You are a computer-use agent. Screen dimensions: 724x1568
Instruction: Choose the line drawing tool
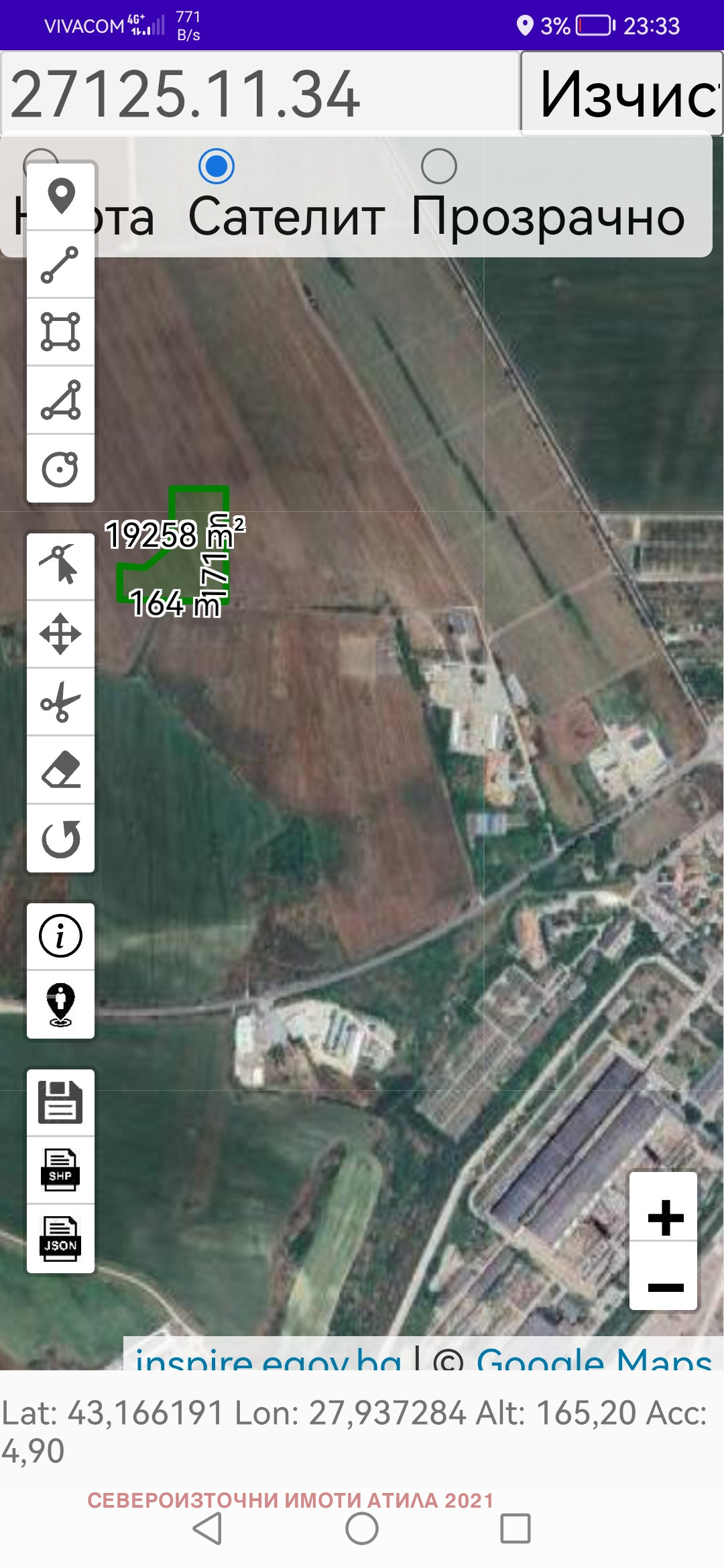coord(61,265)
